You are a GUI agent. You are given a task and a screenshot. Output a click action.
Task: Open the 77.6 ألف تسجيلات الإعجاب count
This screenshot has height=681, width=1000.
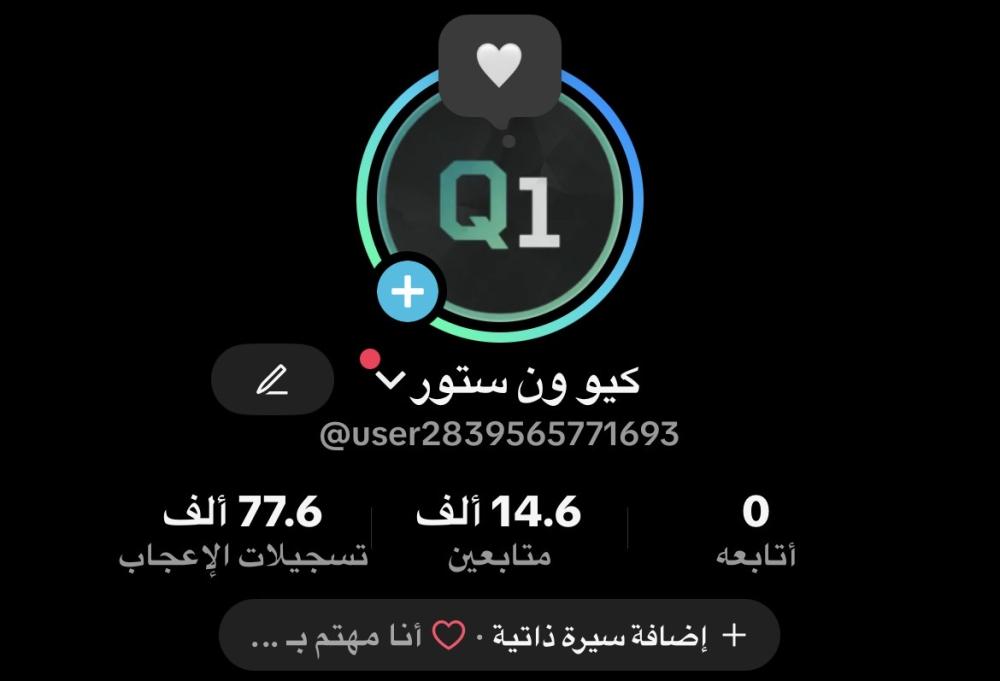[243, 532]
